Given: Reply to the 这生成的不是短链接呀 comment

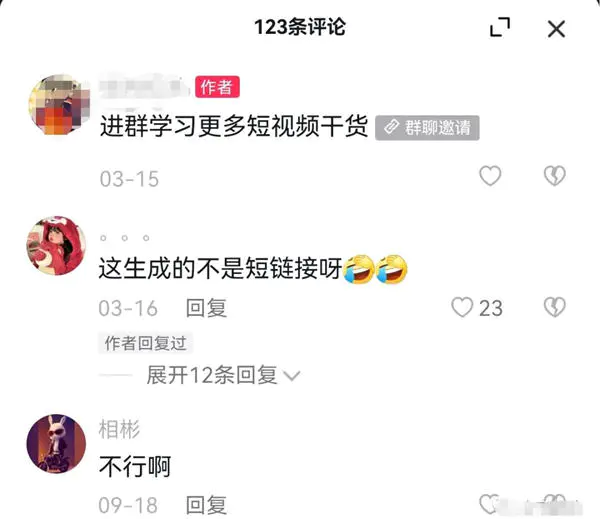Looking at the screenshot, I should point(207,307).
